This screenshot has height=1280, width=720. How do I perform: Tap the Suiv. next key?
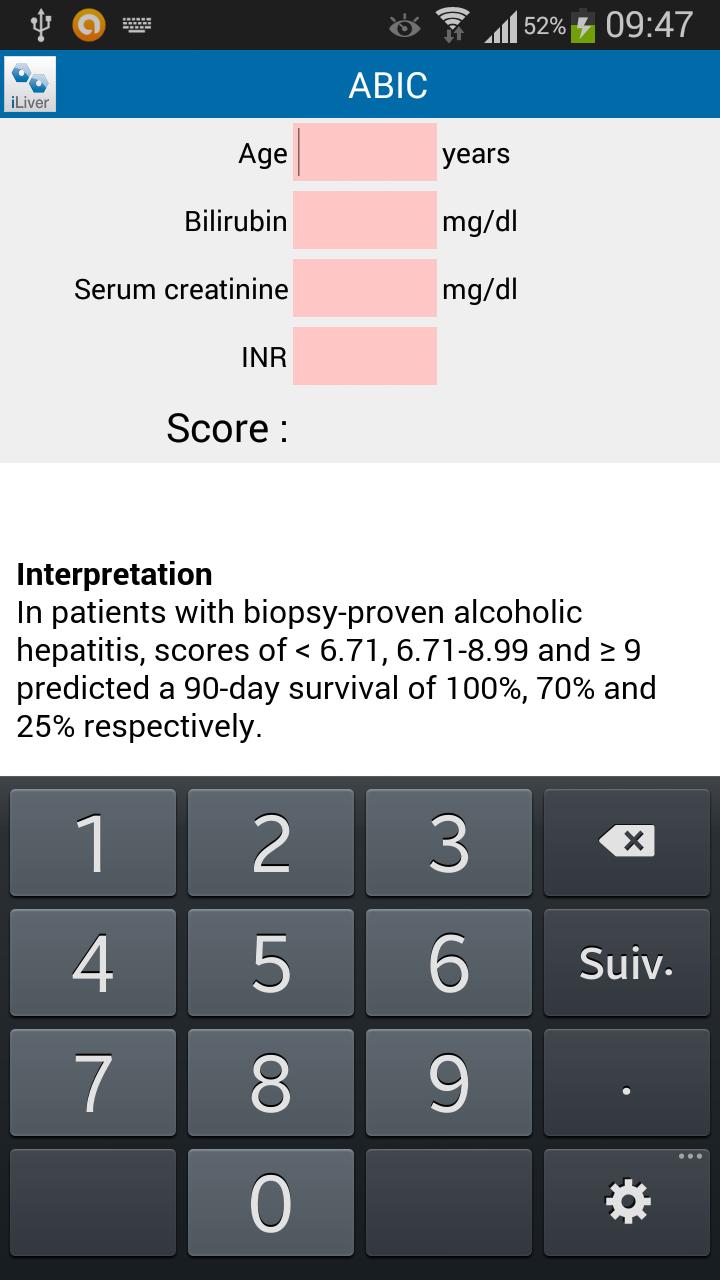[x=626, y=962]
